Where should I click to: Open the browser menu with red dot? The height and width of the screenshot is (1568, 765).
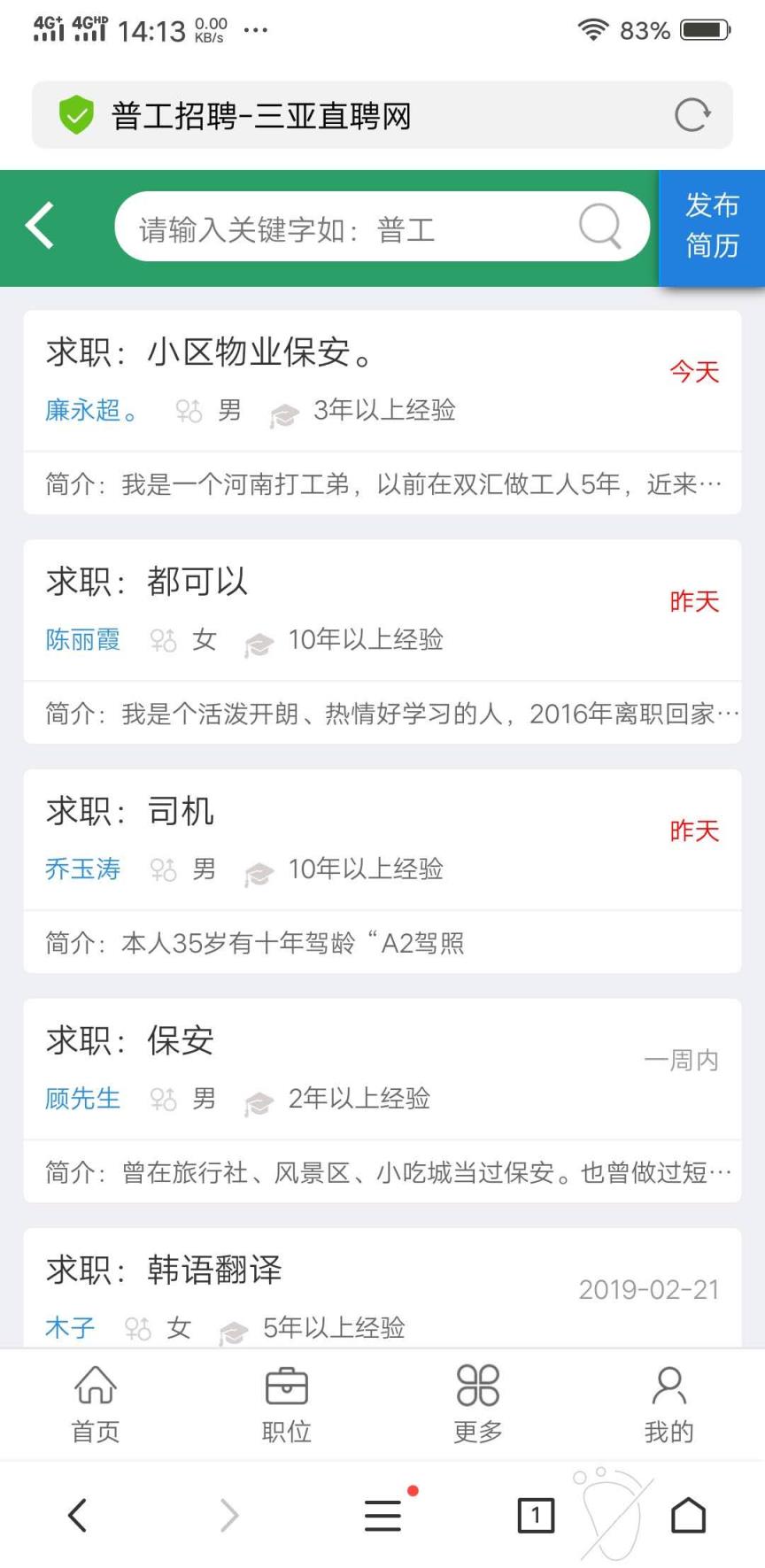coord(382,1516)
